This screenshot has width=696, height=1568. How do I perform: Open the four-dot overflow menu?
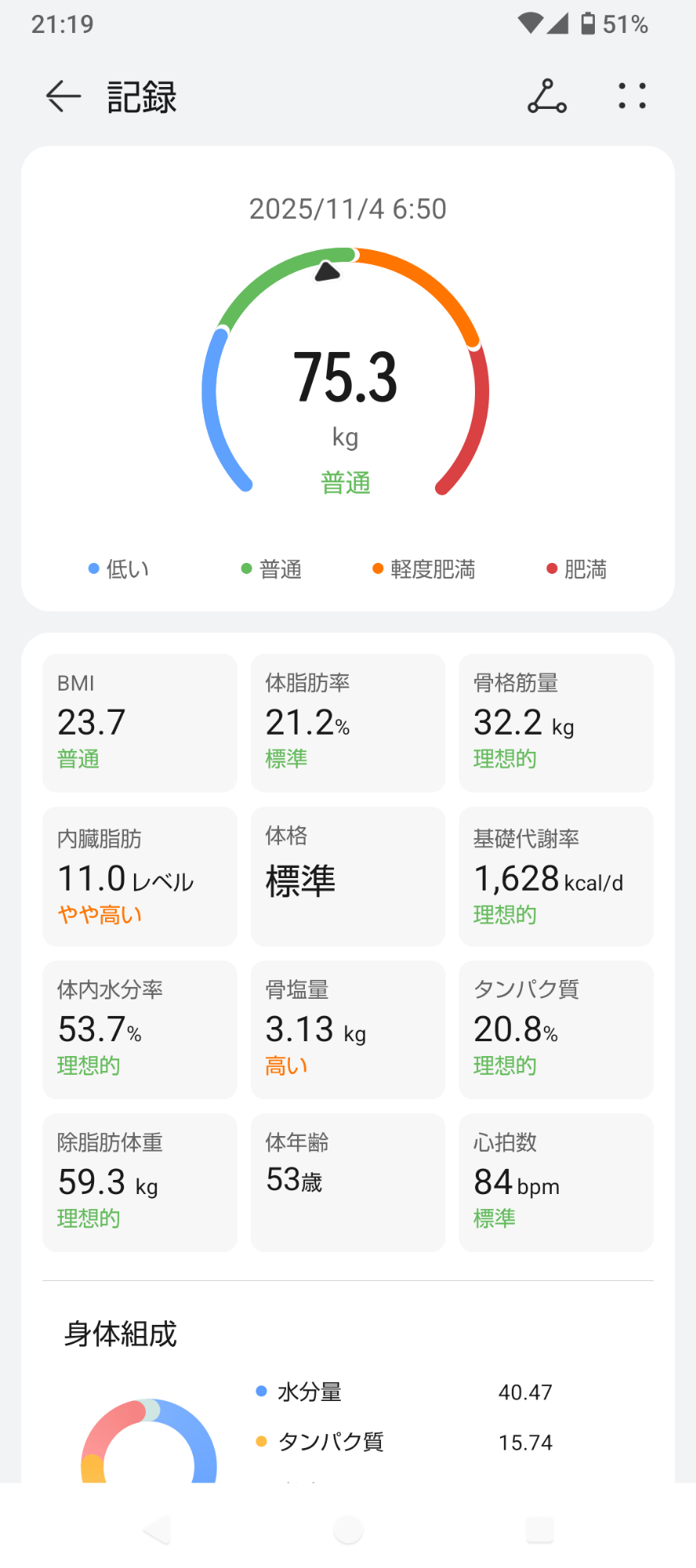632,96
